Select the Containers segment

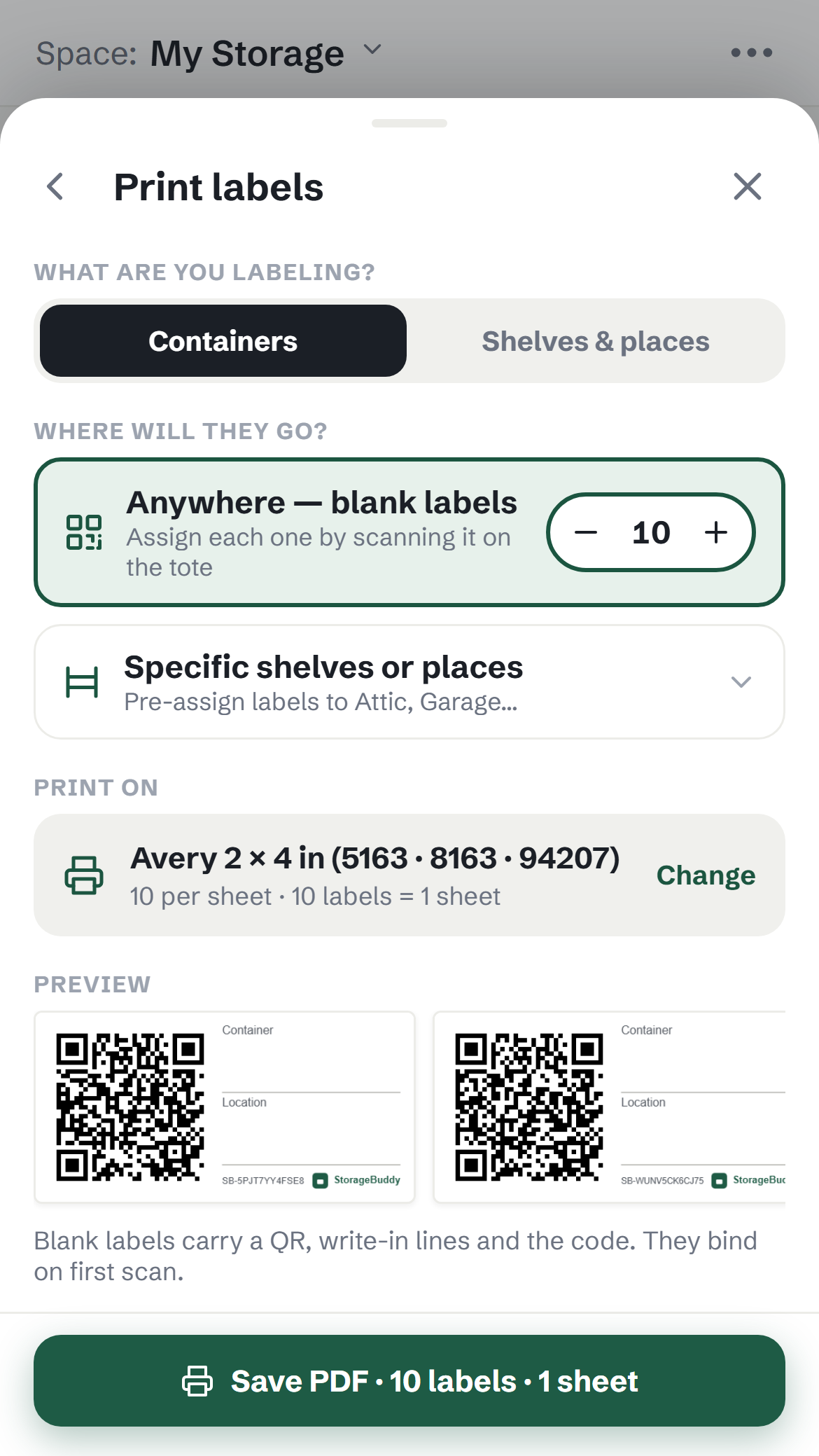[223, 341]
